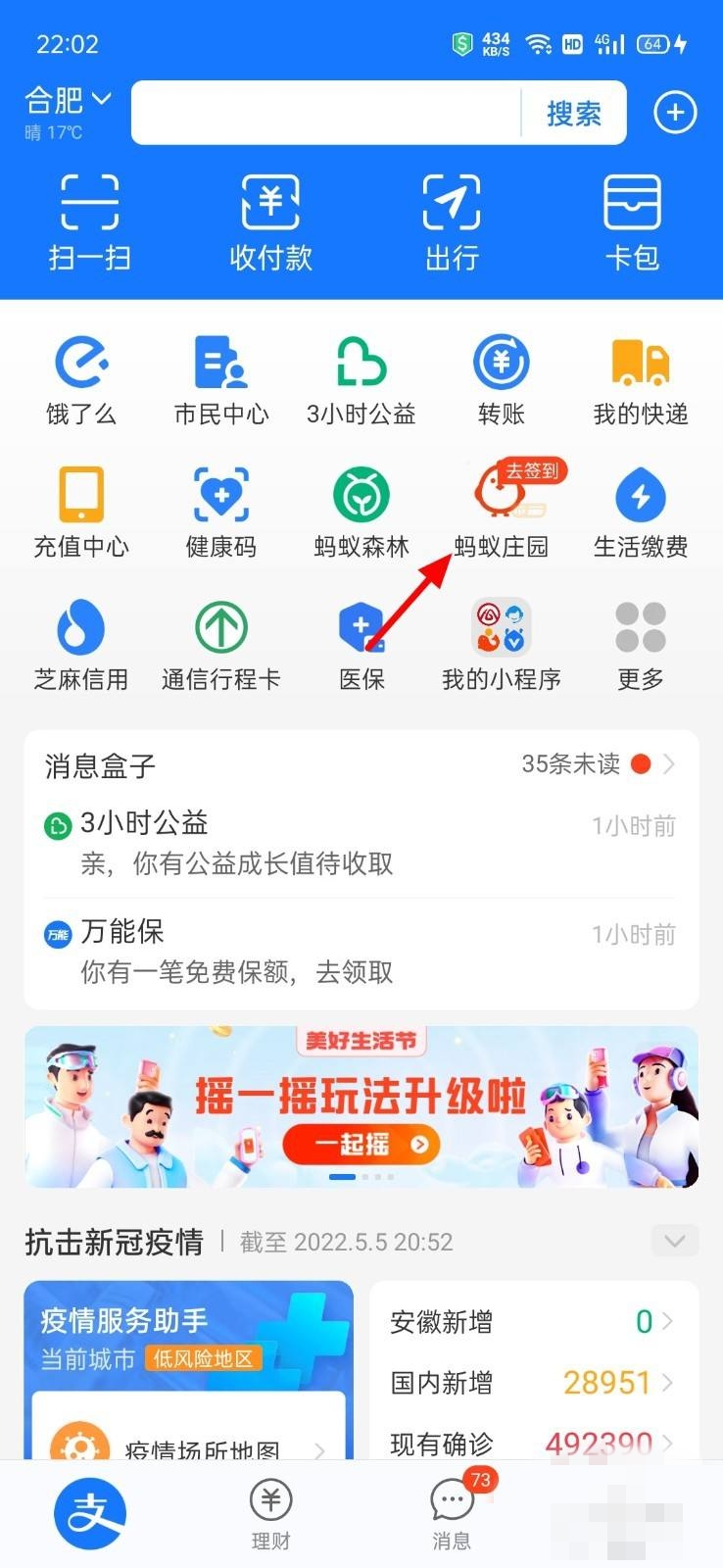Tap the search input box

pos(325,114)
